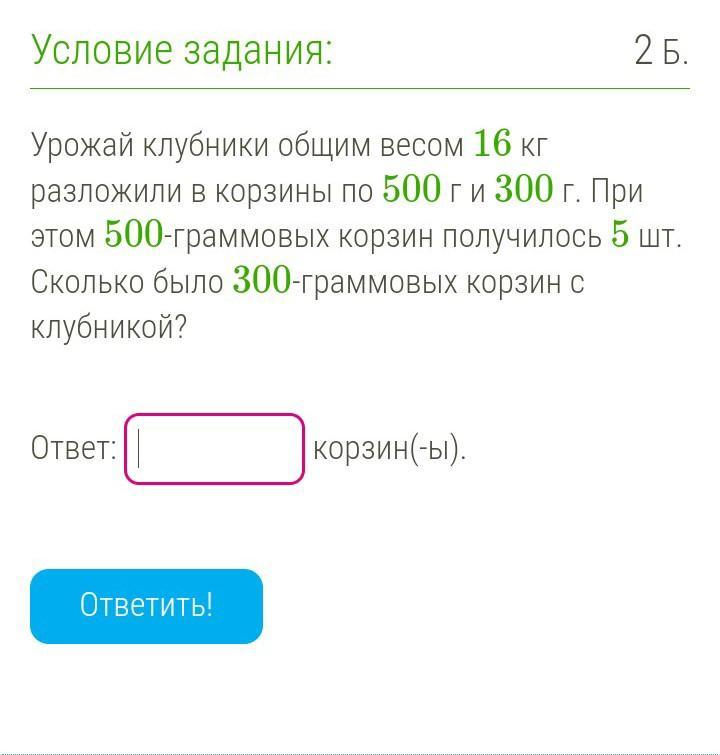
Task: Focus the answer input field
Action: pyautogui.click(x=214, y=449)
